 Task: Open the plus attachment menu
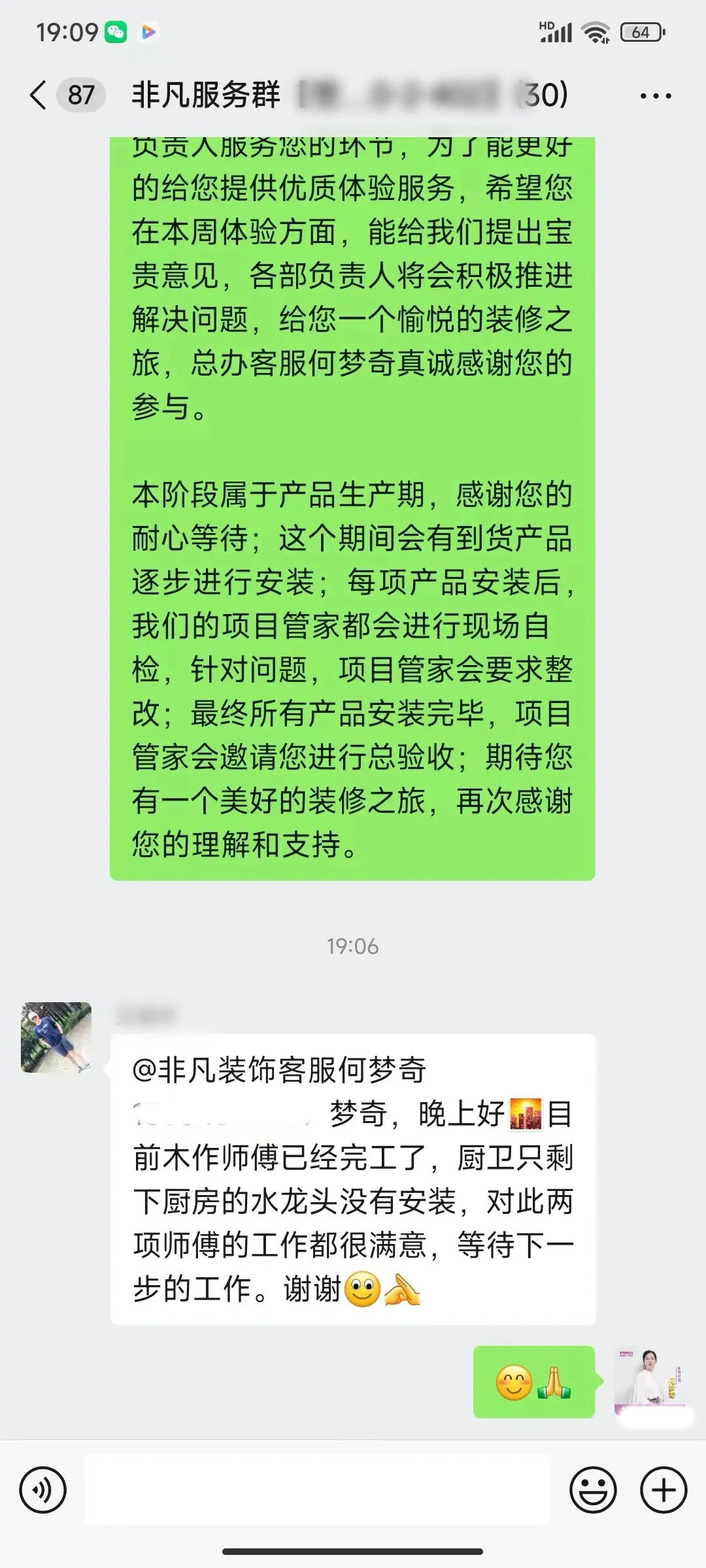point(664,1490)
